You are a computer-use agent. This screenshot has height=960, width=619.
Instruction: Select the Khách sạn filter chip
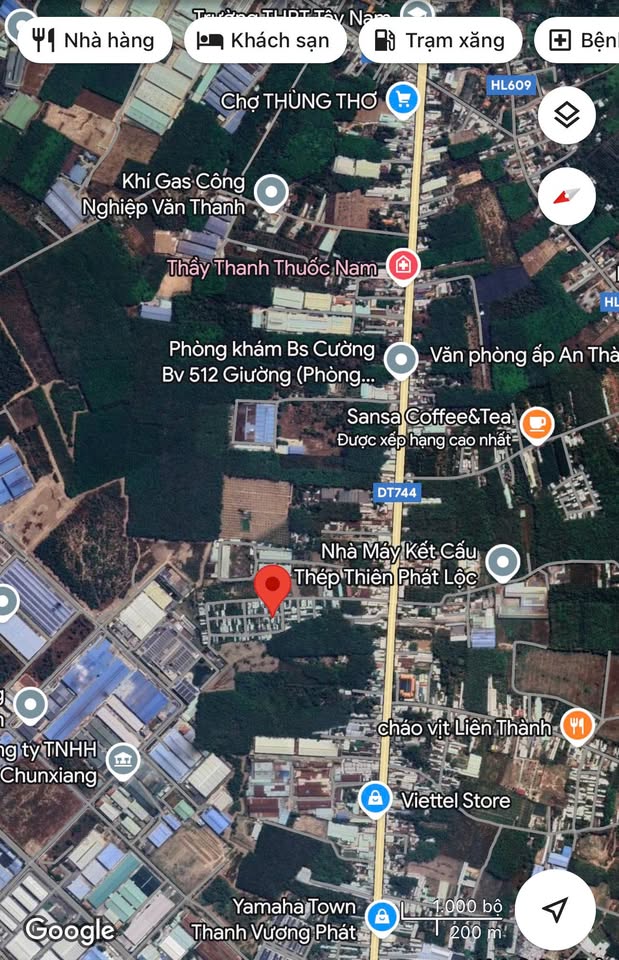click(x=265, y=41)
